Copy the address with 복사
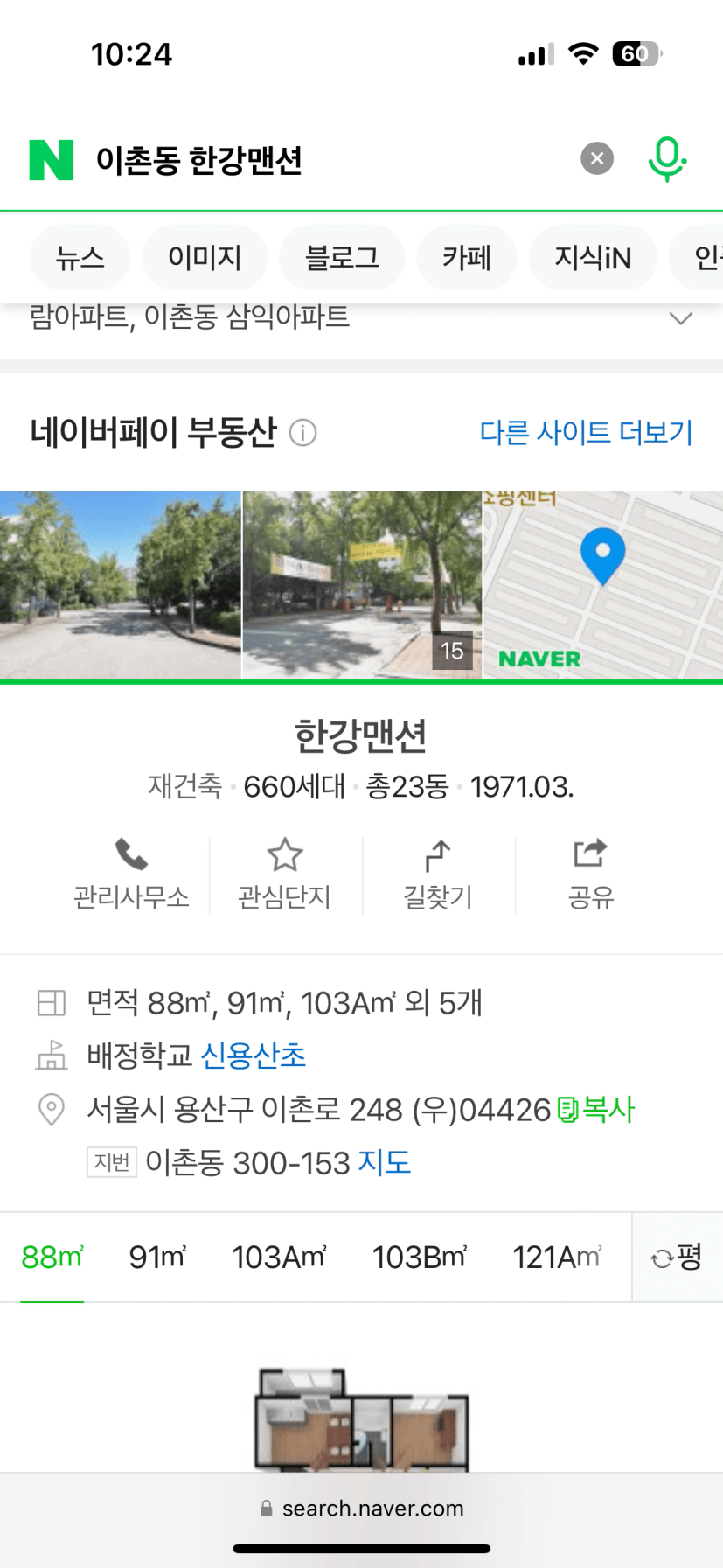This screenshot has height=1568, width=723. 596,1110
